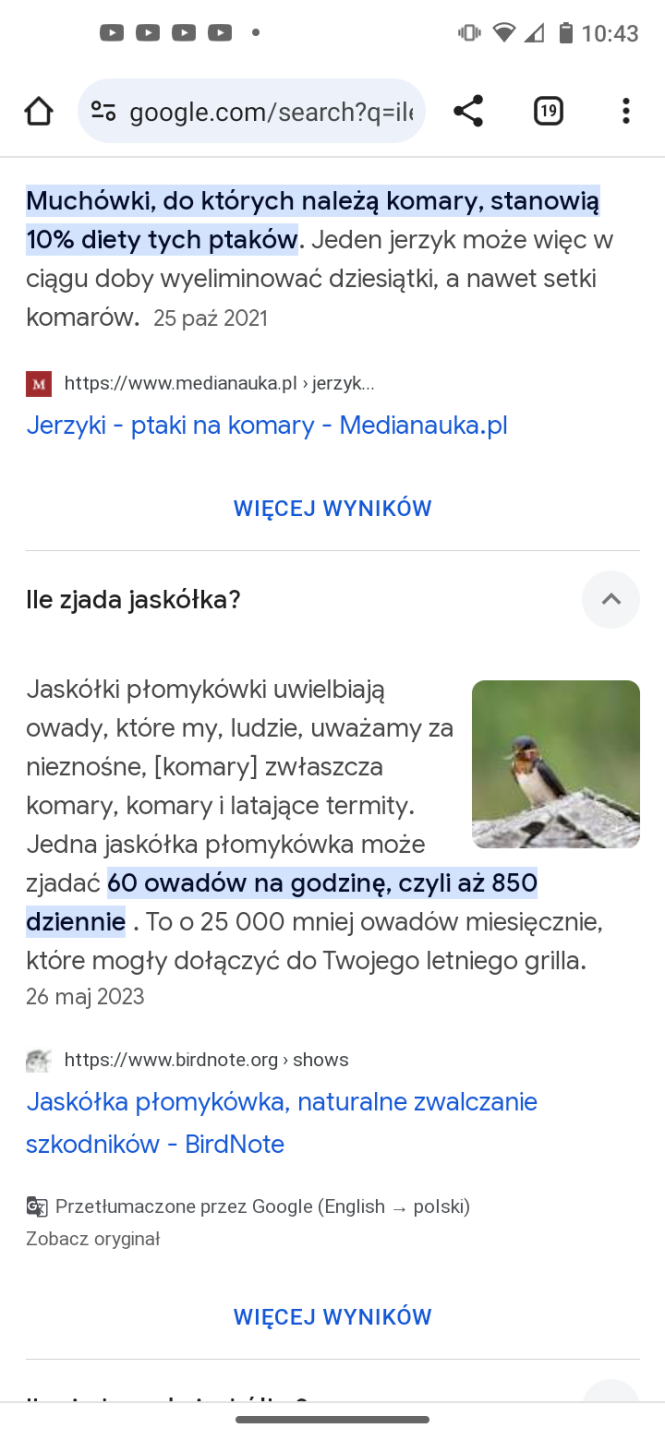Open the tab switcher showing 19 tabs
The image size is (665, 1440).
click(548, 111)
